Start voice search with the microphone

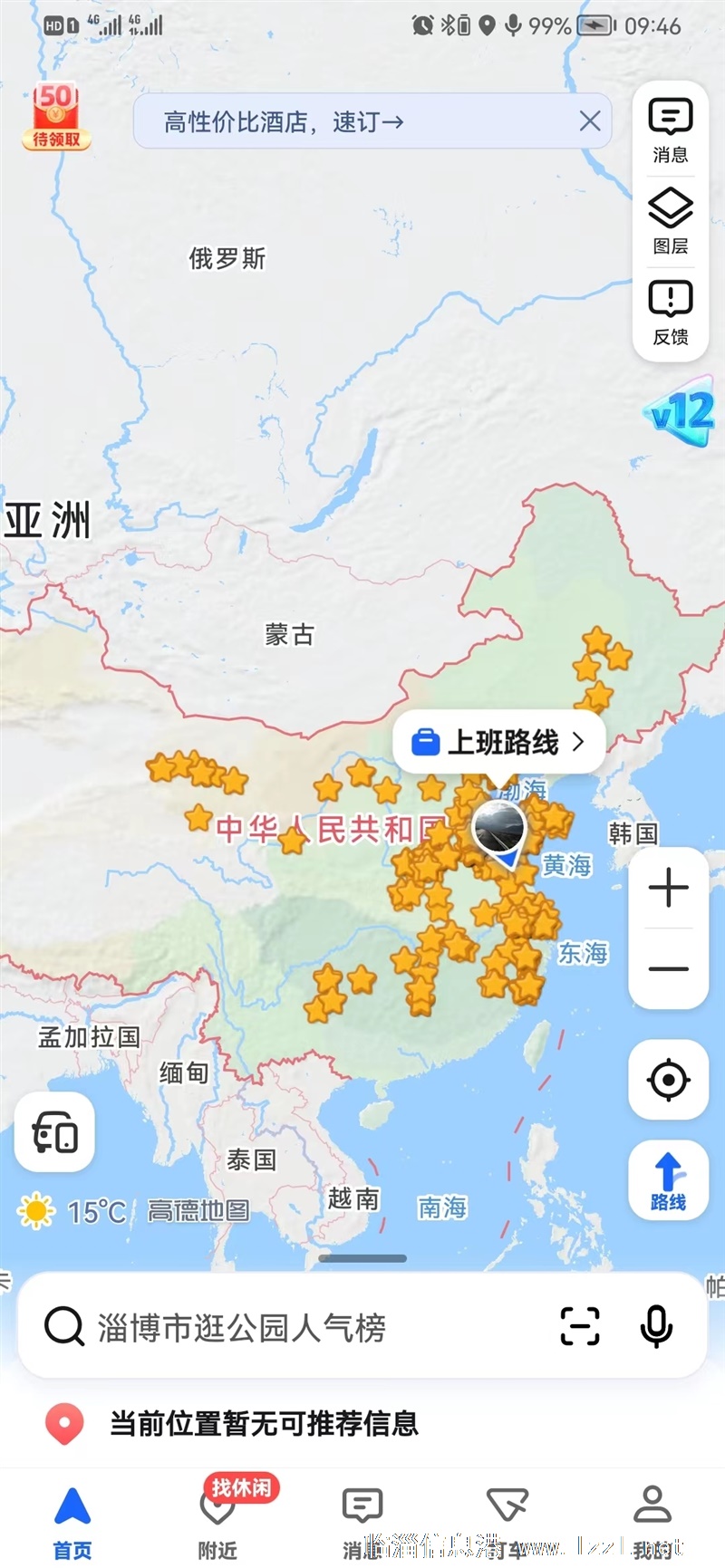(x=656, y=1327)
